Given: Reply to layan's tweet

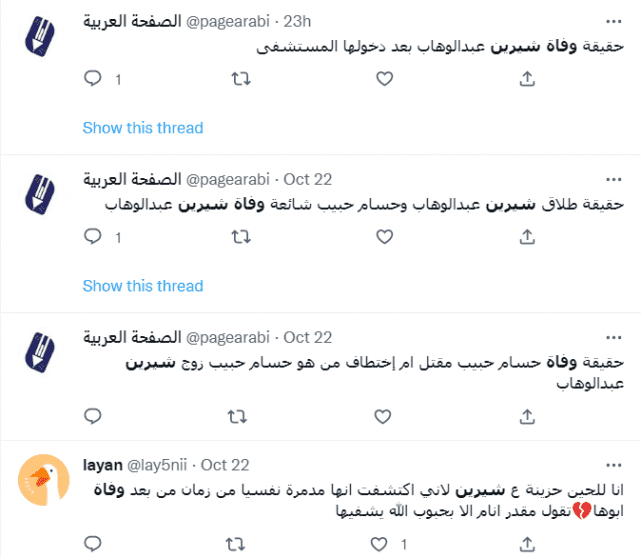Looking at the screenshot, I should (93, 544).
